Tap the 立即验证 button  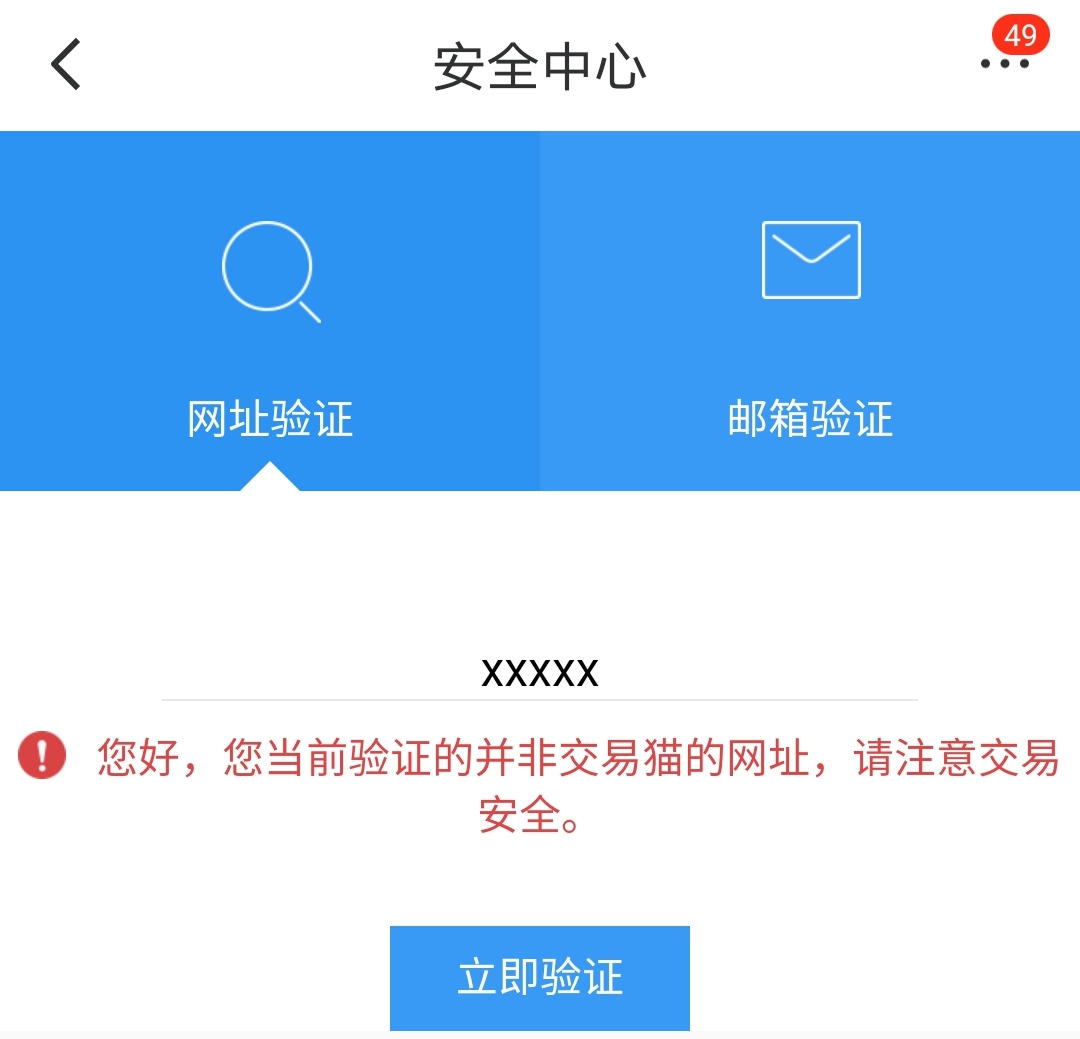[x=540, y=977]
